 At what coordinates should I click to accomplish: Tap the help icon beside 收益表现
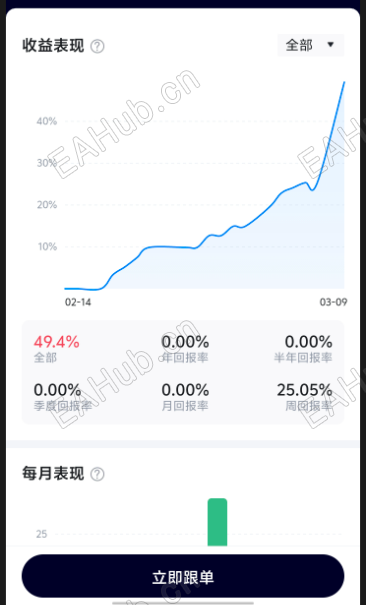[x=97, y=46]
